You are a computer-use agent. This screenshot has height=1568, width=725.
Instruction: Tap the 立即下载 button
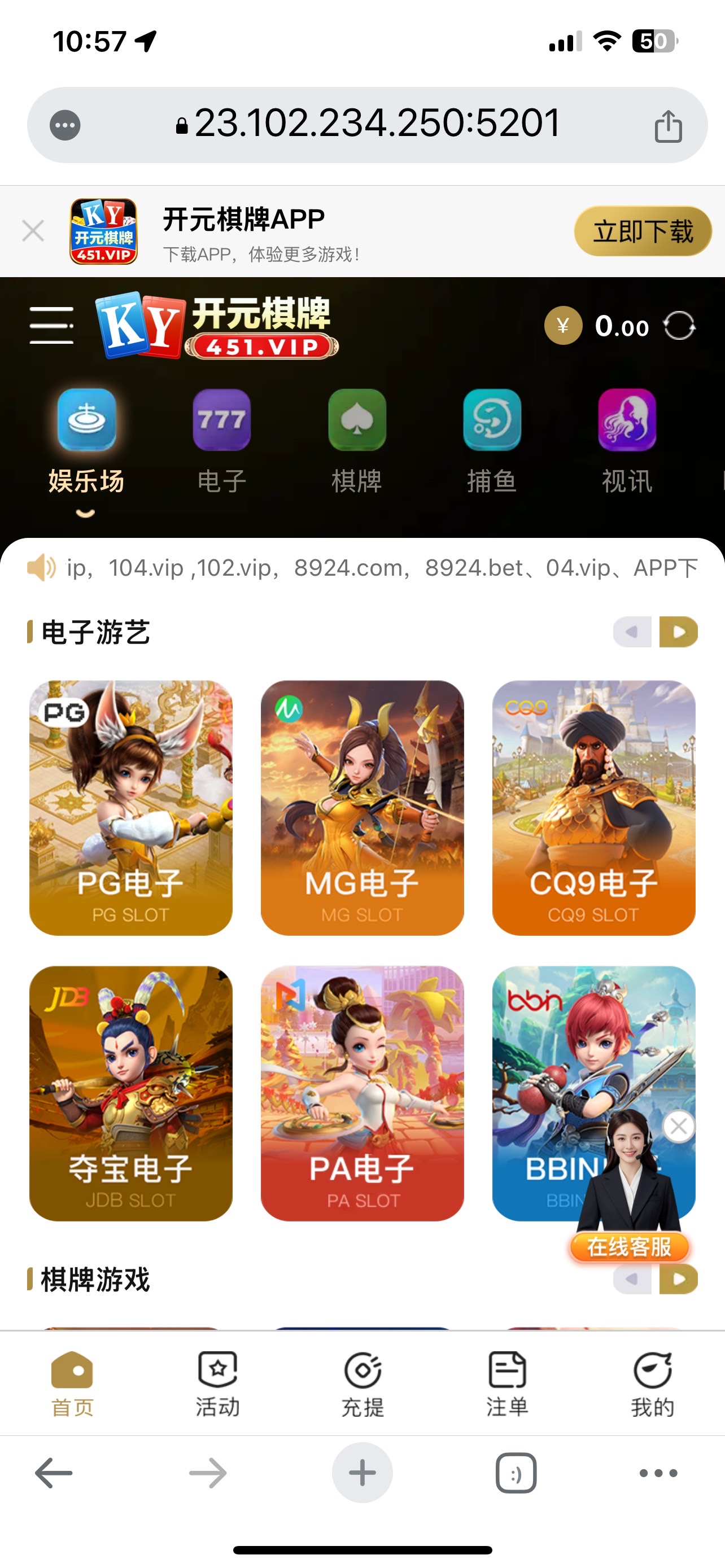tap(642, 231)
